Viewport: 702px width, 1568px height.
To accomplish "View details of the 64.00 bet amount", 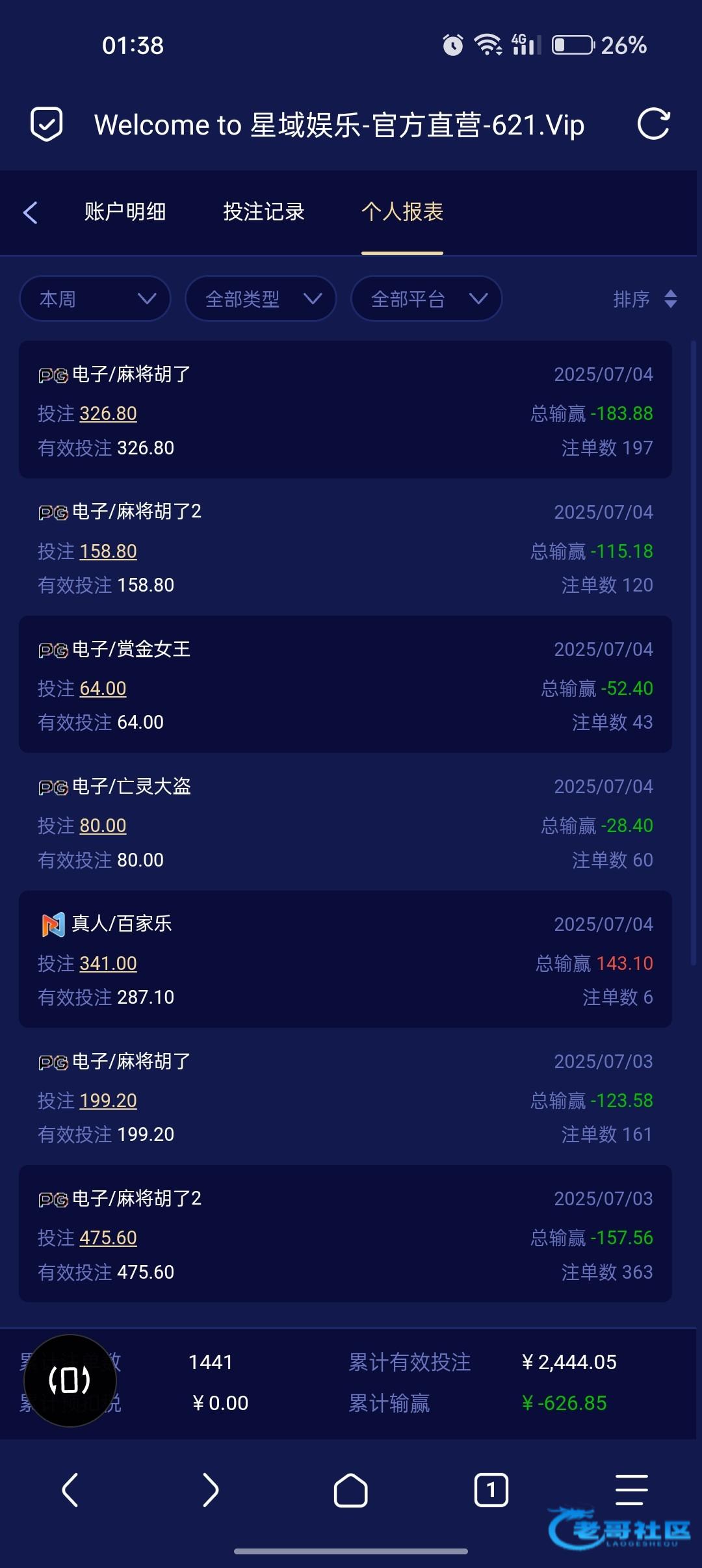I will click(x=103, y=688).
